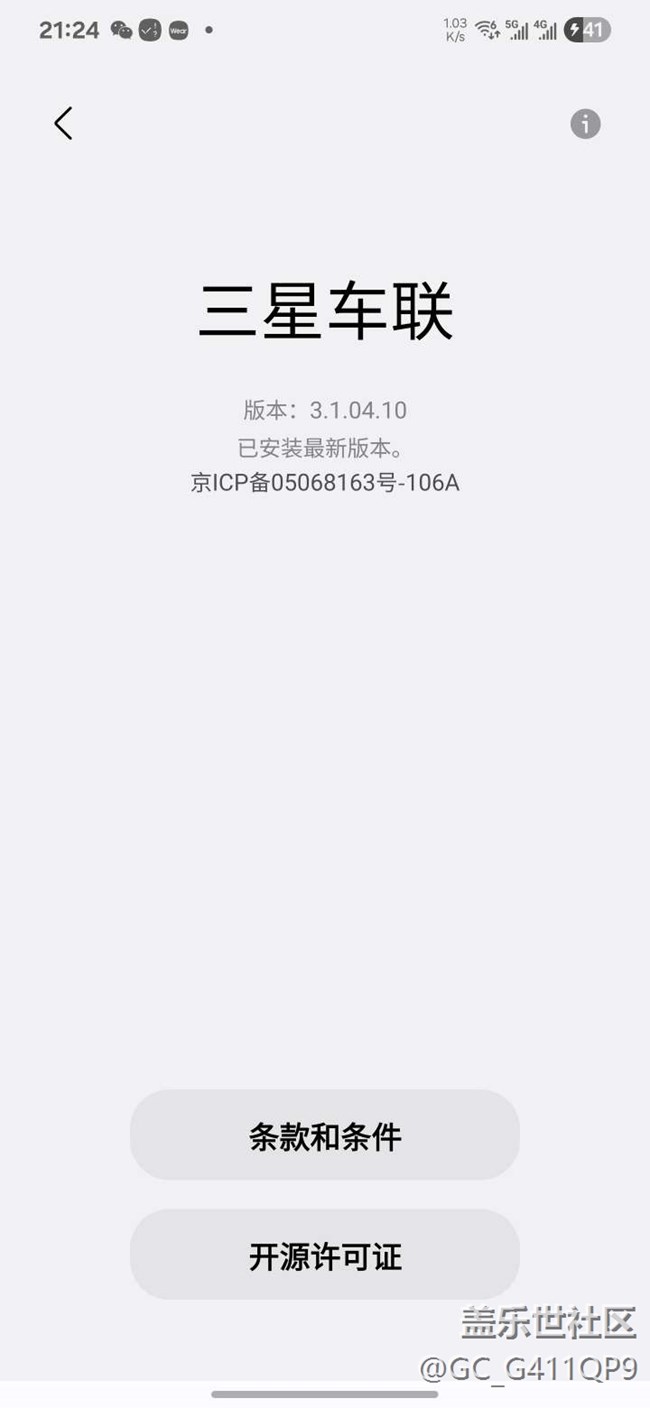The image size is (650, 1408).
Task: Go back using the top-left arrow
Action: point(63,124)
